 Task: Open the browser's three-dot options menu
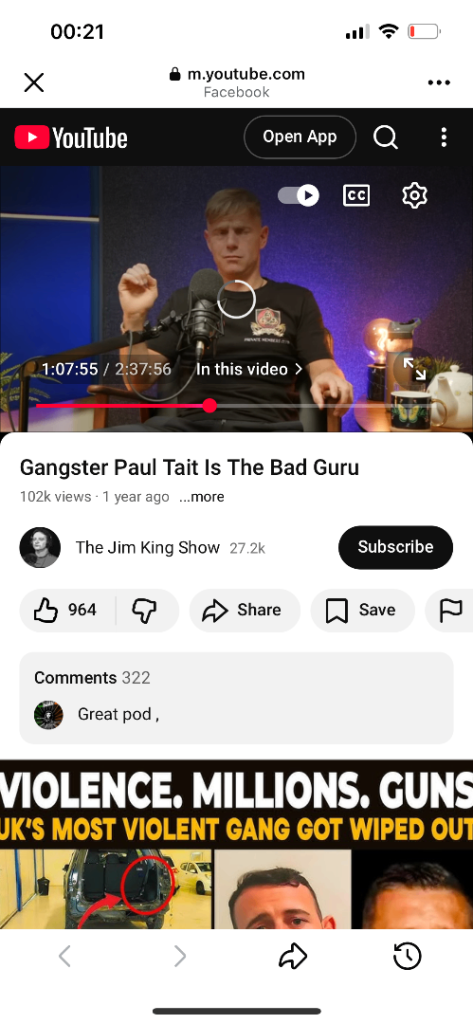point(438,82)
